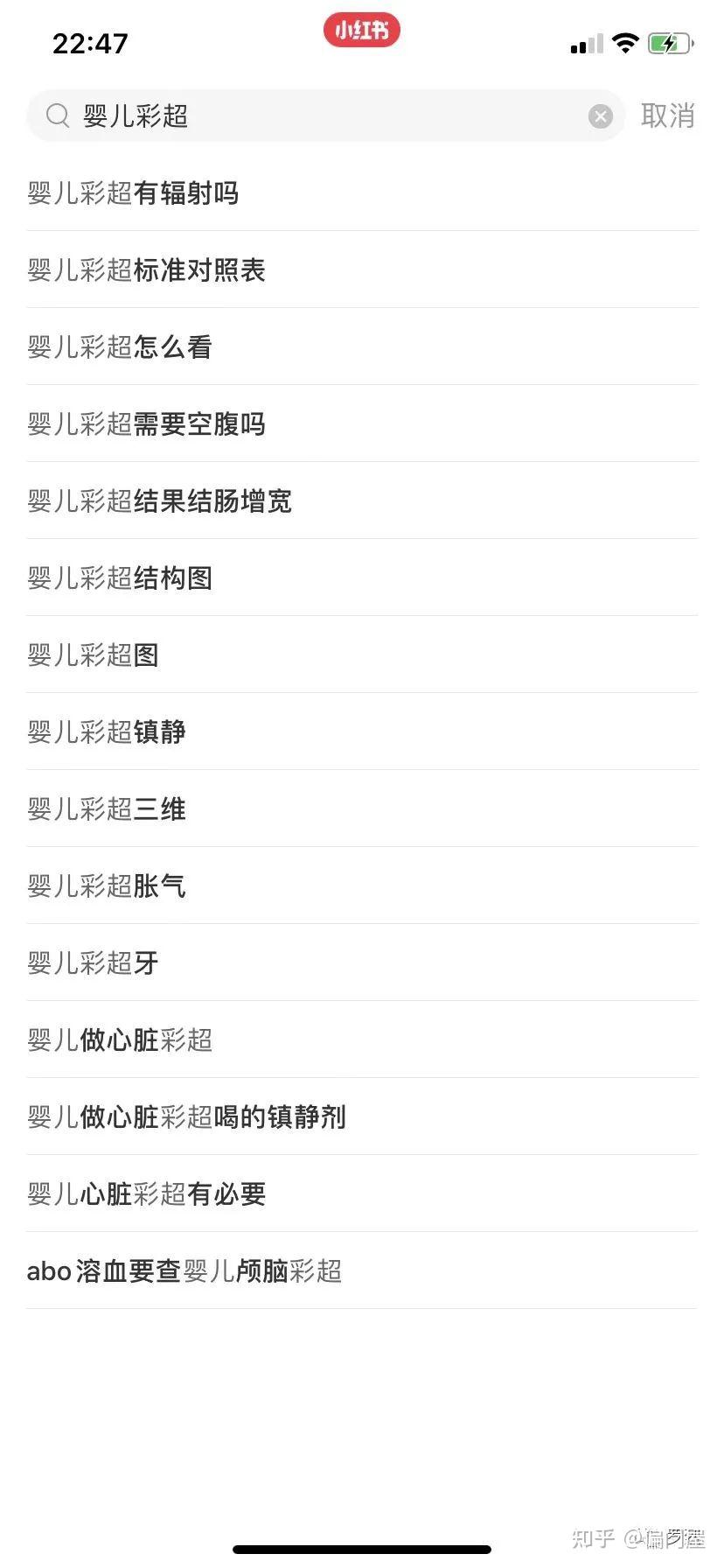Screen dimensions: 724x1568
Task: Select suggestion 婴儿彩超有辐射吗
Action: 133,192
